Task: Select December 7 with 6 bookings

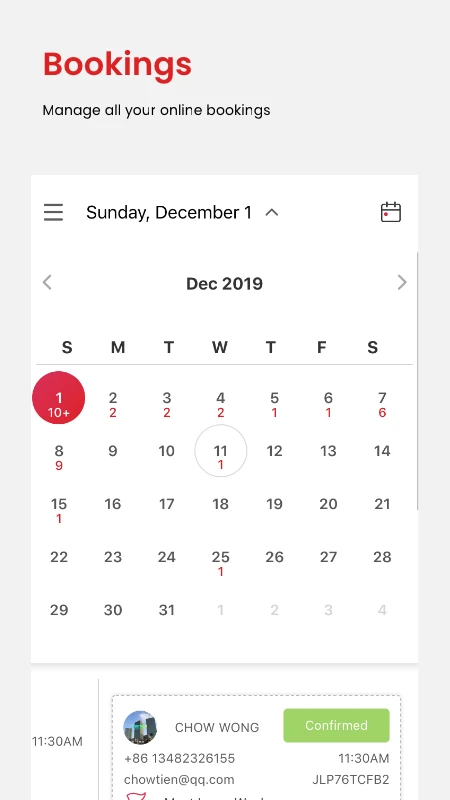Action: [x=382, y=404]
